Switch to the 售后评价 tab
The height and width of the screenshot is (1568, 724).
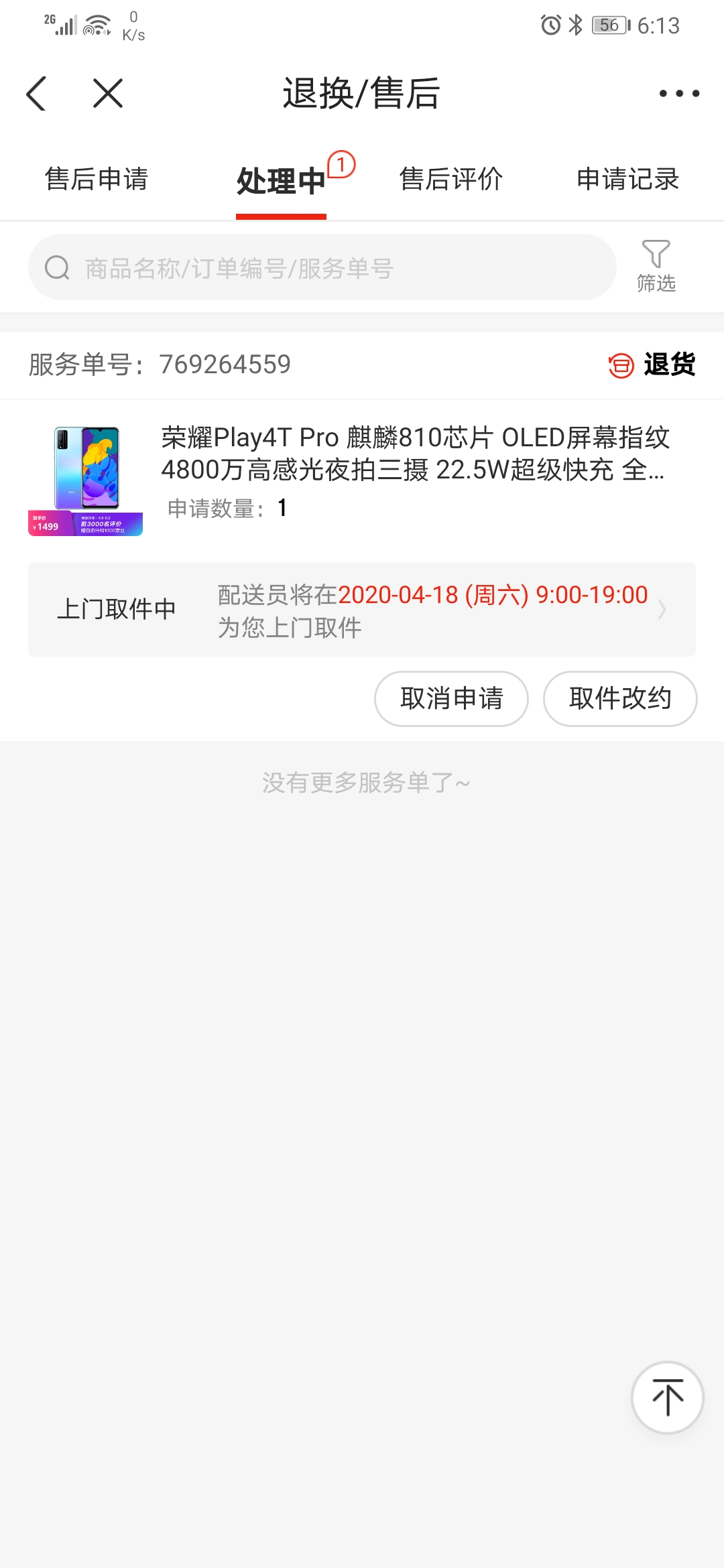pos(451,179)
